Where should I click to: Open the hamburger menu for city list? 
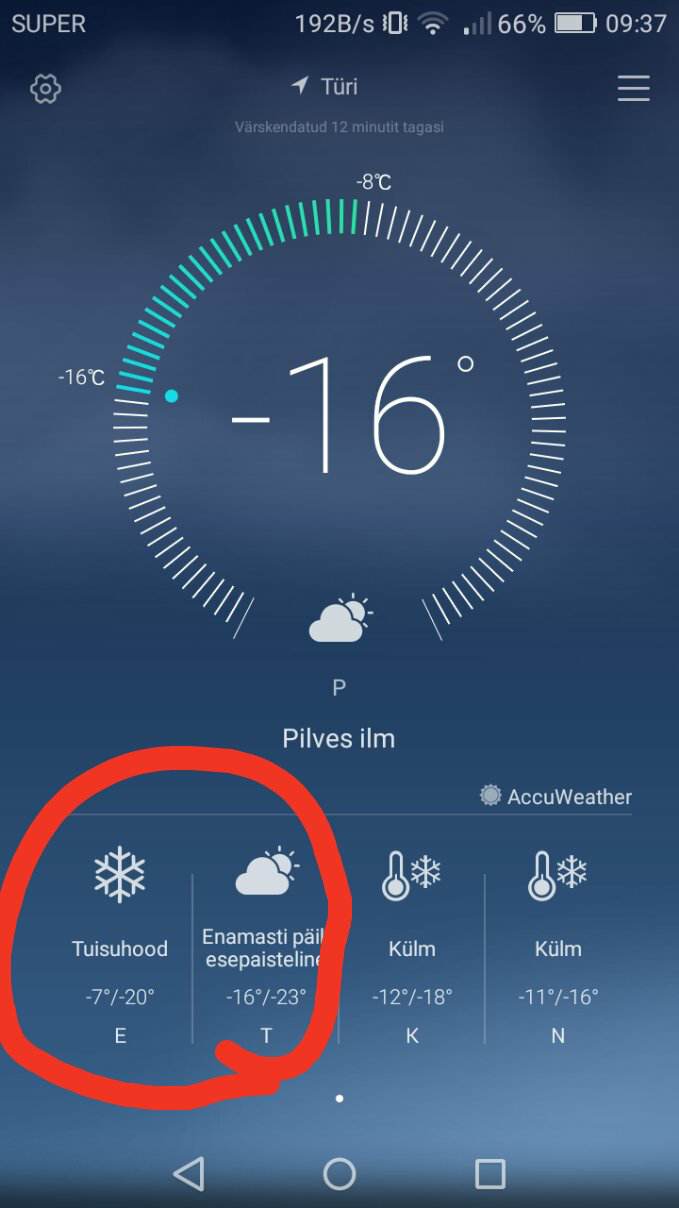[633, 89]
